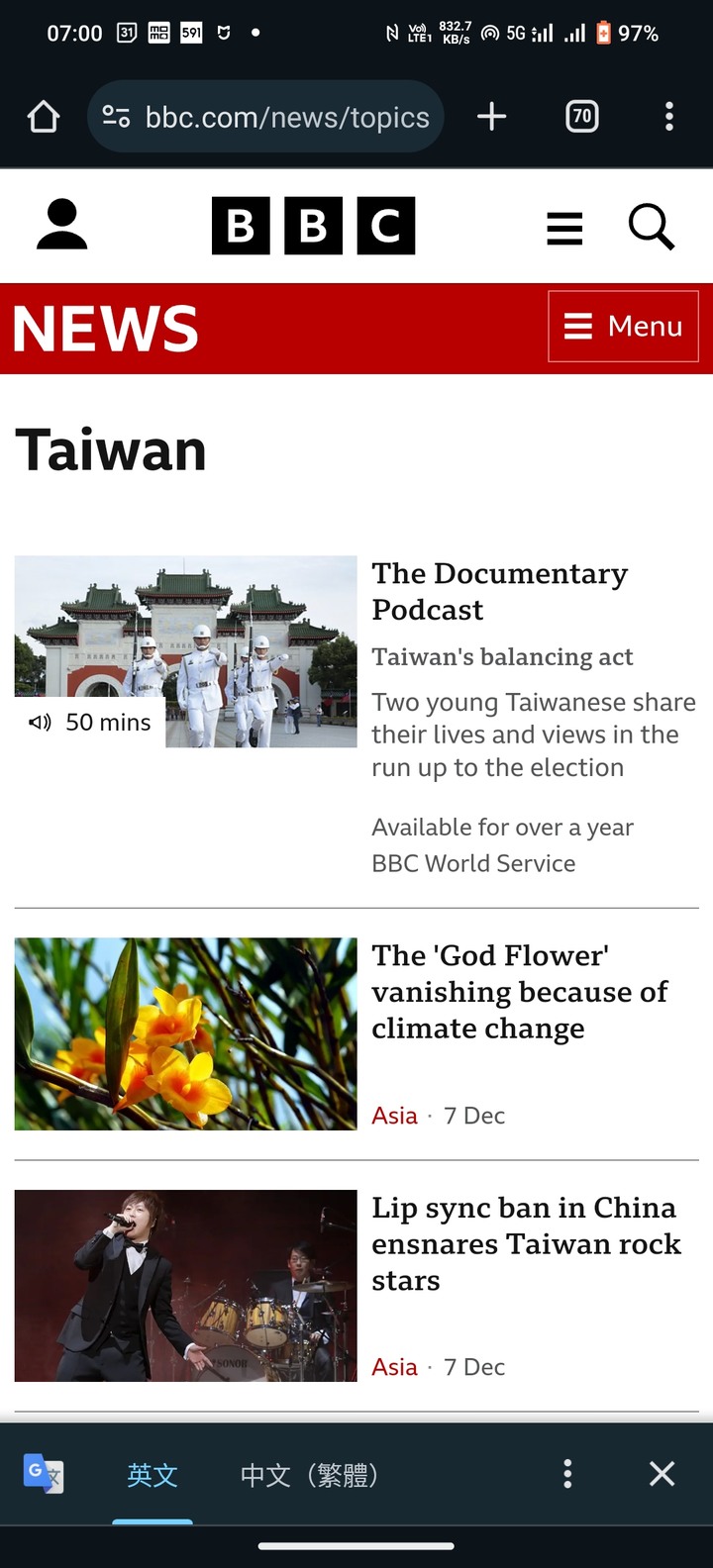Switch translation to 中文（繁體）
Screen dimensions: 713x1568
(x=308, y=1475)
